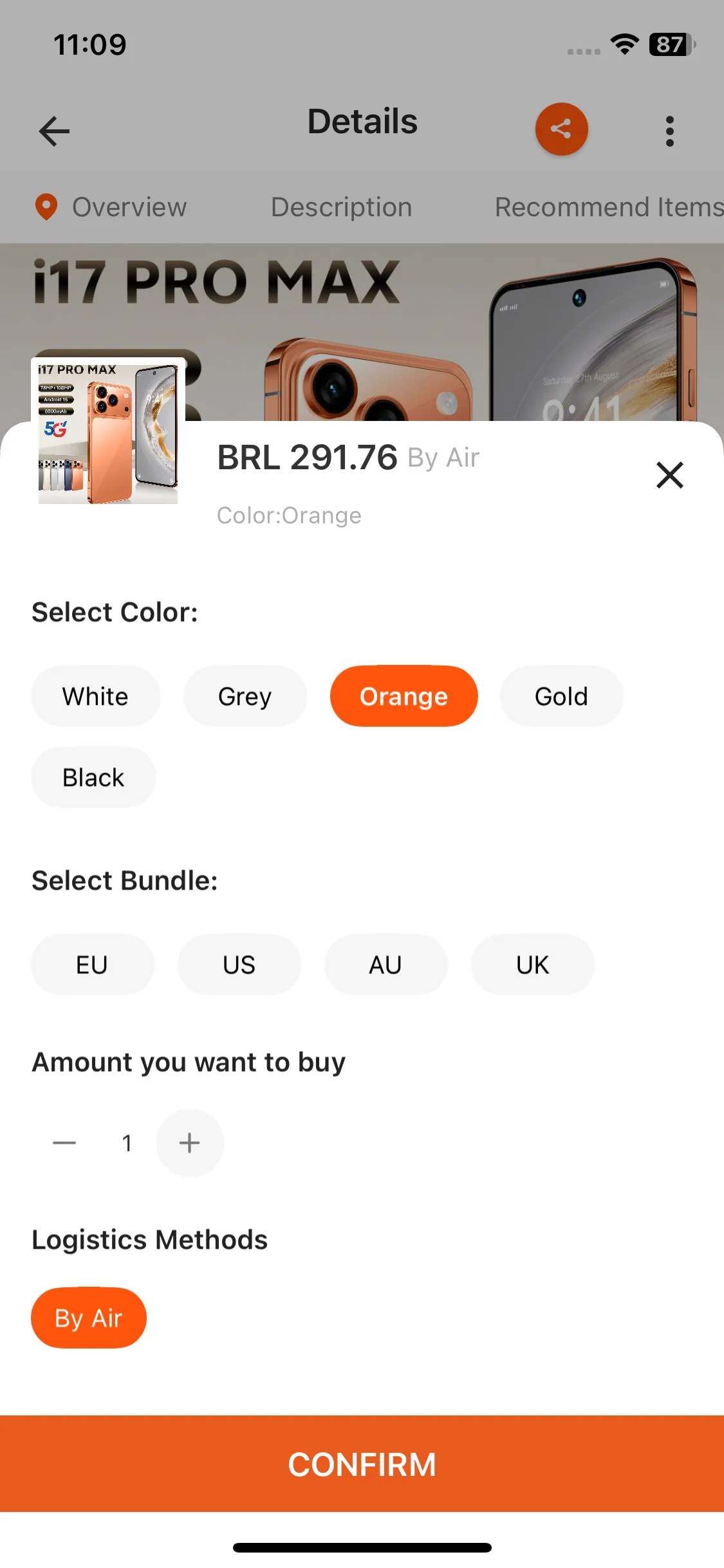Increase the purchase quantity
This screenshot has width=724, height=1568.
click(189, 1143)
